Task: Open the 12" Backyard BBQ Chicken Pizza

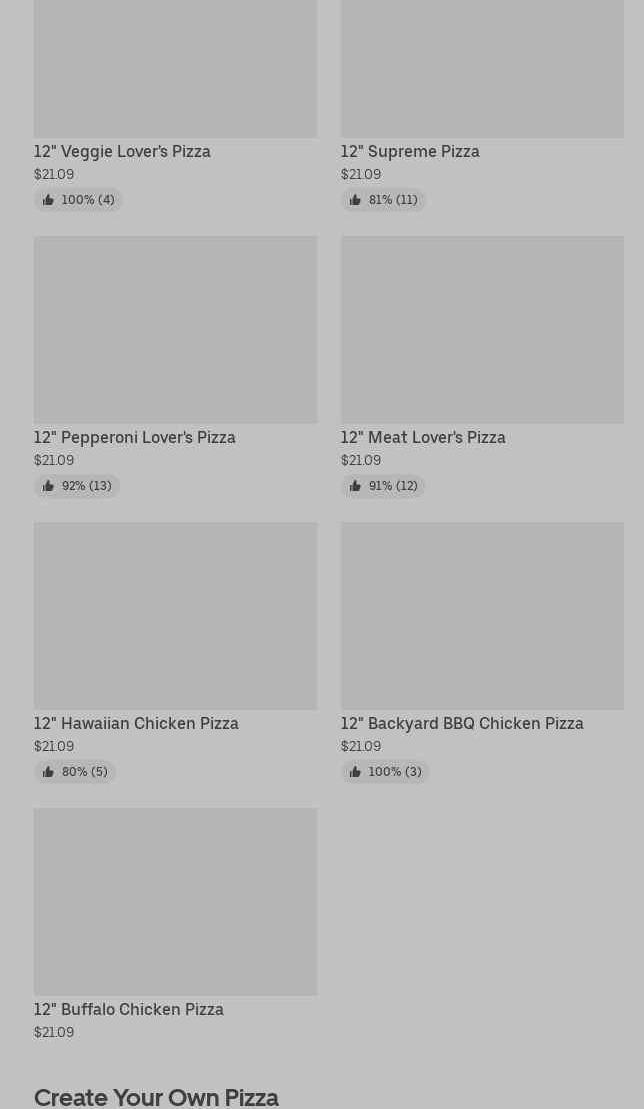Action: pyautogui.click(x=482, y=652)
